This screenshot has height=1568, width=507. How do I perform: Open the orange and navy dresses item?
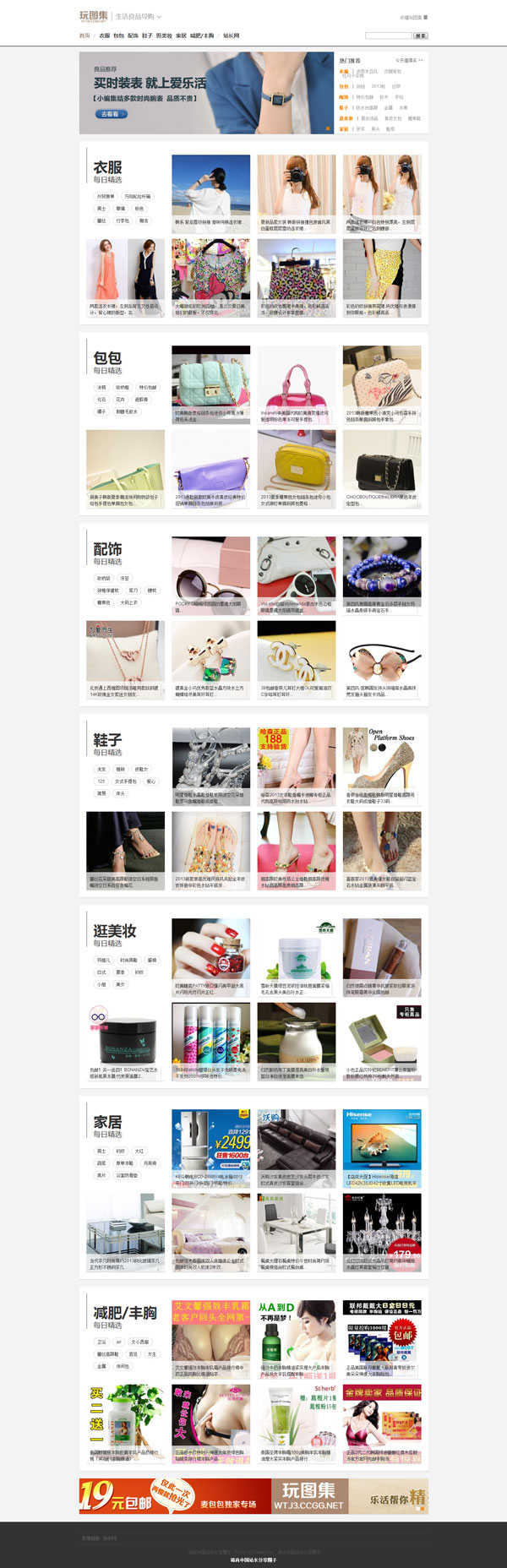pos(125,272)
